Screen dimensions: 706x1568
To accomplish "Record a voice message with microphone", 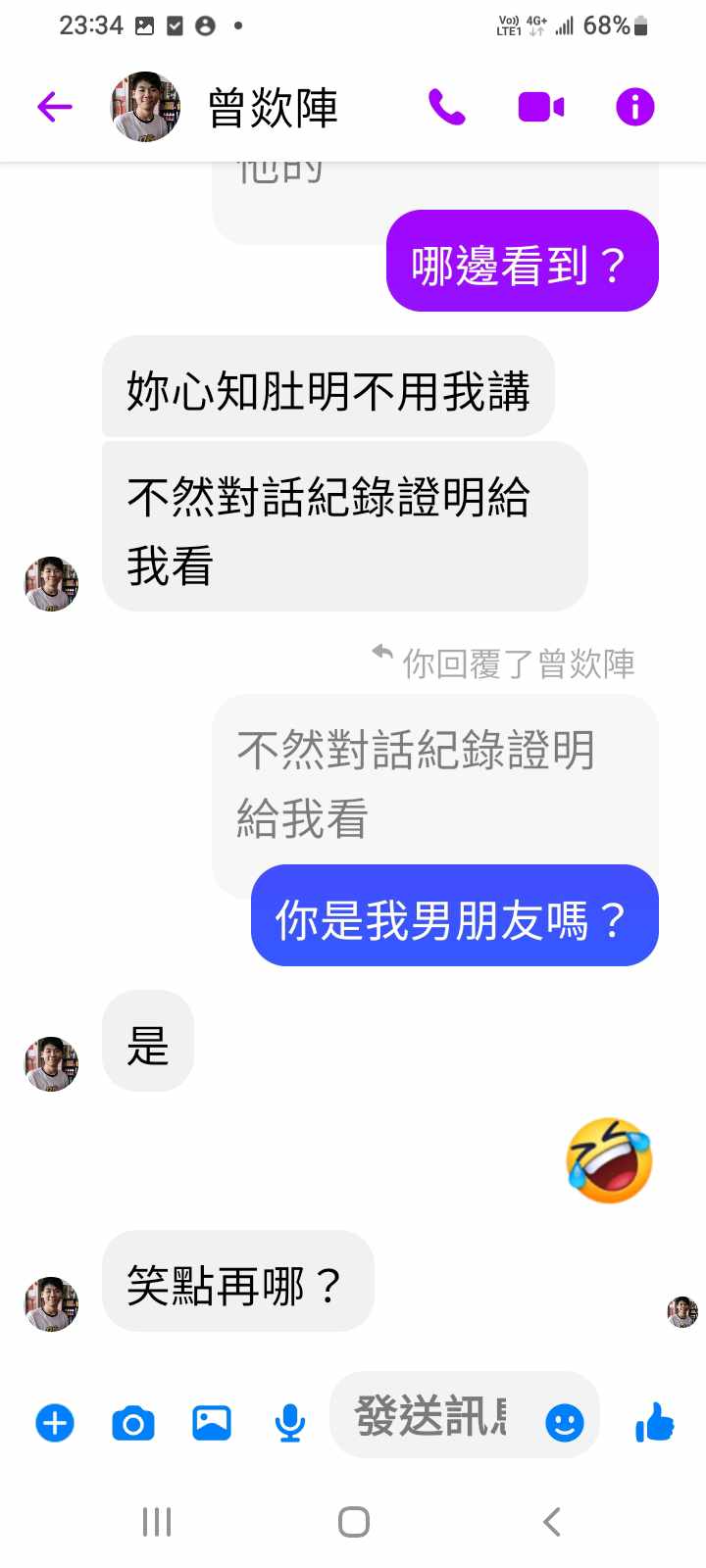I will tap(289, 1422).
